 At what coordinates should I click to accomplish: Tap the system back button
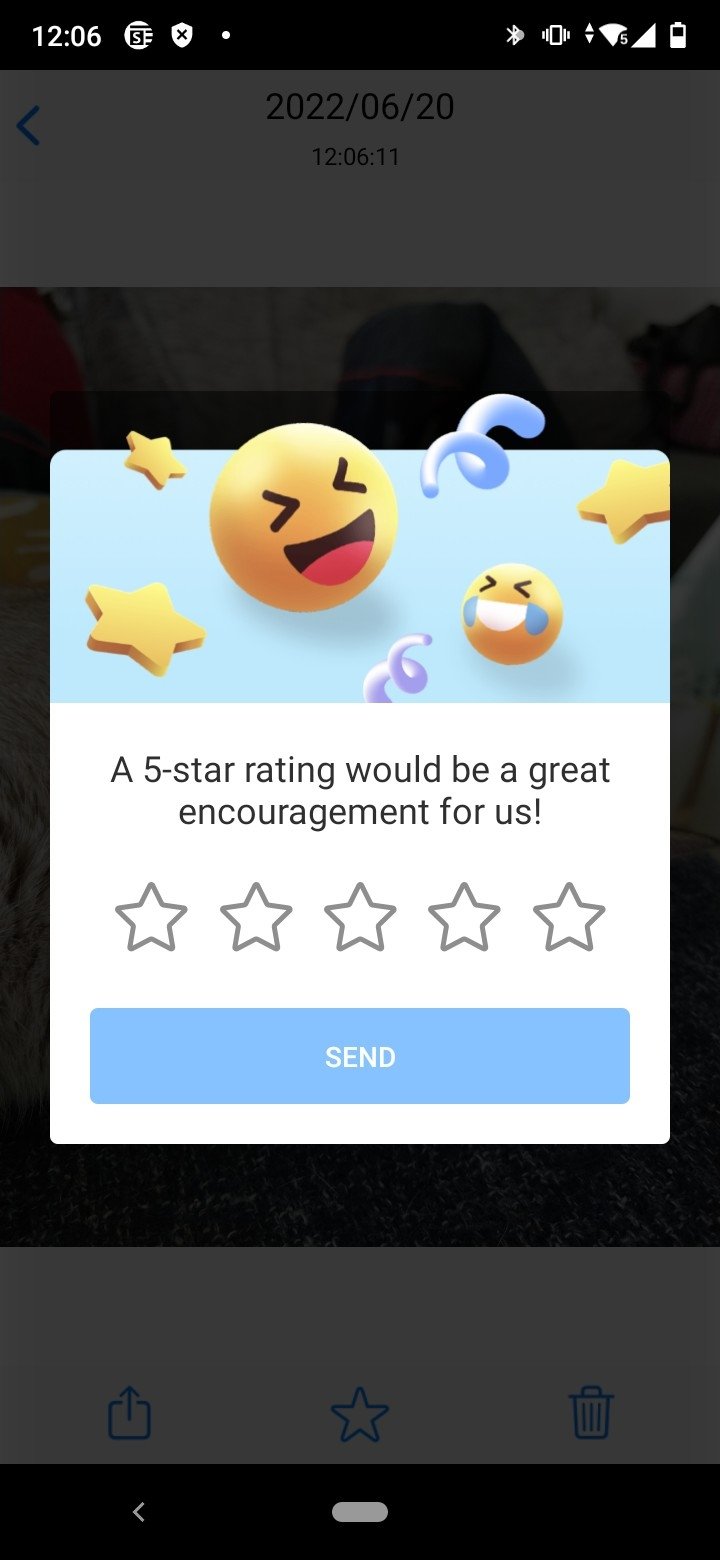139,1512
